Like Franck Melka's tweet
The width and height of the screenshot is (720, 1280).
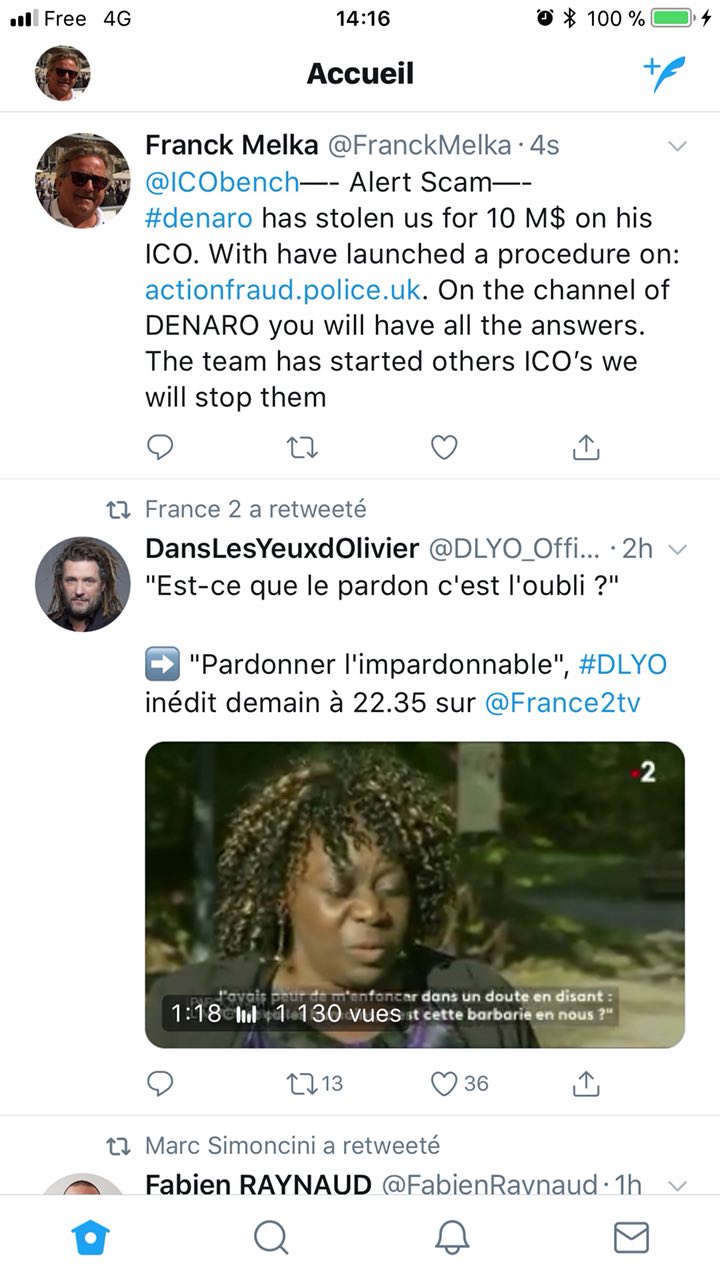point(444,447)
